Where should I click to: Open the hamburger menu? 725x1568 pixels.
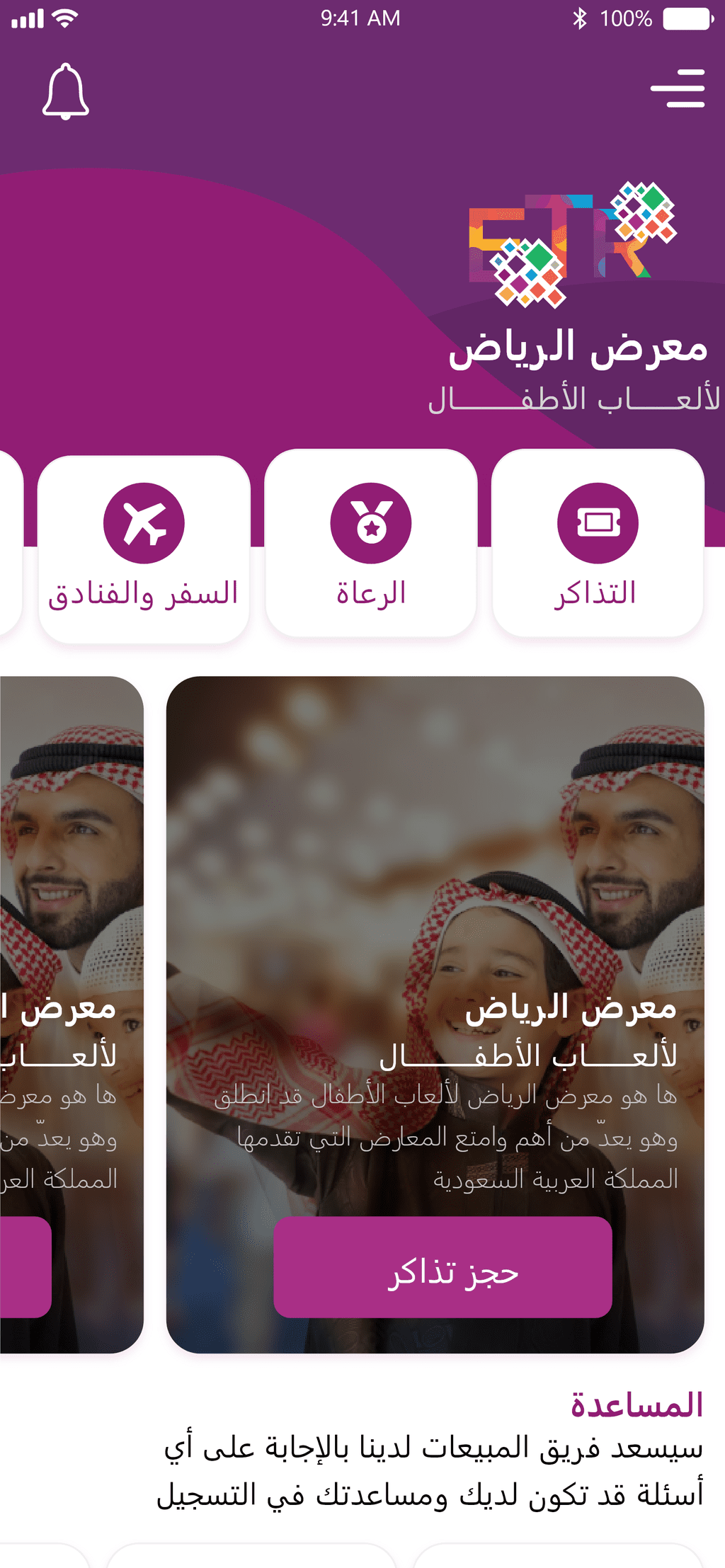(x=678, y=88)
